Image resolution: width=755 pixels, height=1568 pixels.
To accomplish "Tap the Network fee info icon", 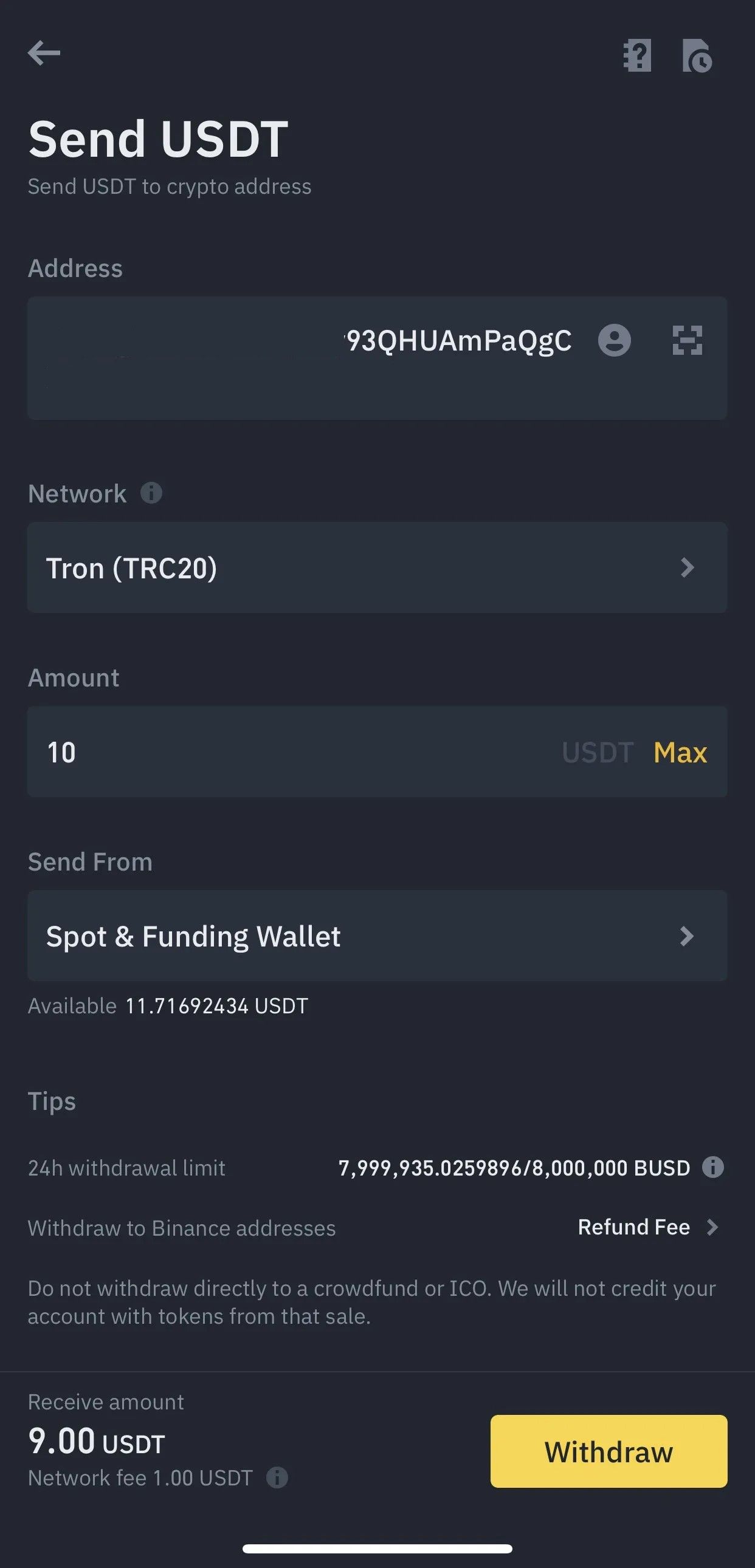I will pyautogui.click(x=277, y=1477).
